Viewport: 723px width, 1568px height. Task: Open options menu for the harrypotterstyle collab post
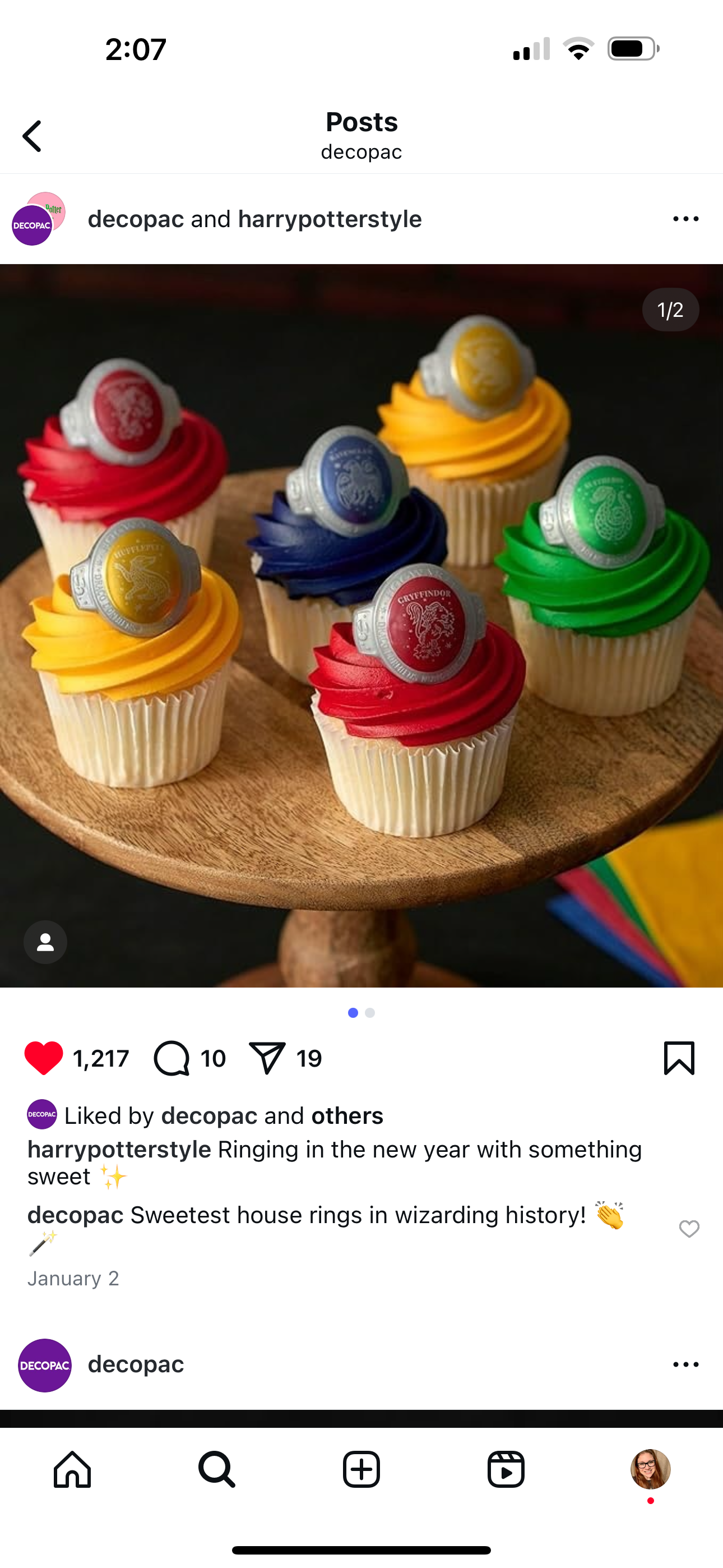(x=685, y=219)
